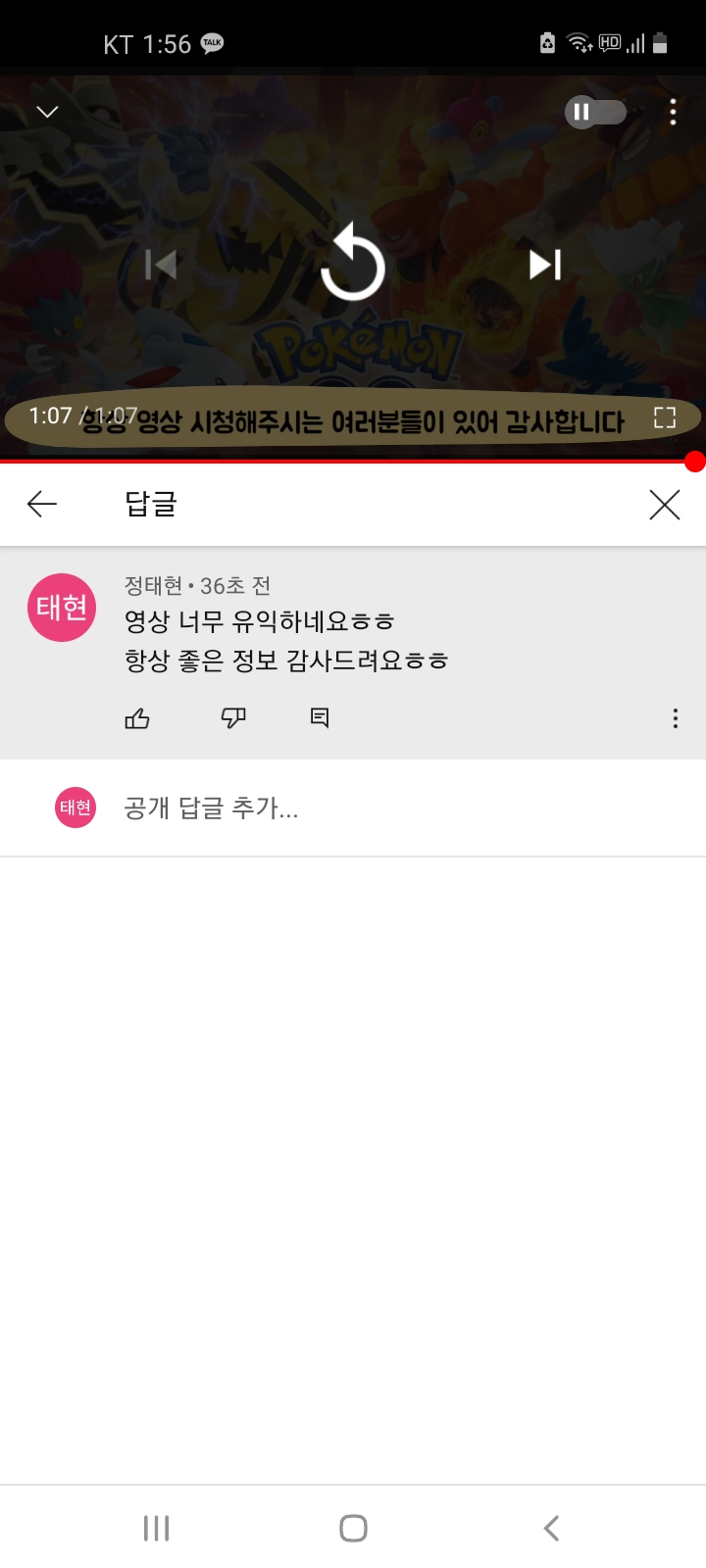
Task: Close the 답글 replies panel
Action: [x=665, y=505]
